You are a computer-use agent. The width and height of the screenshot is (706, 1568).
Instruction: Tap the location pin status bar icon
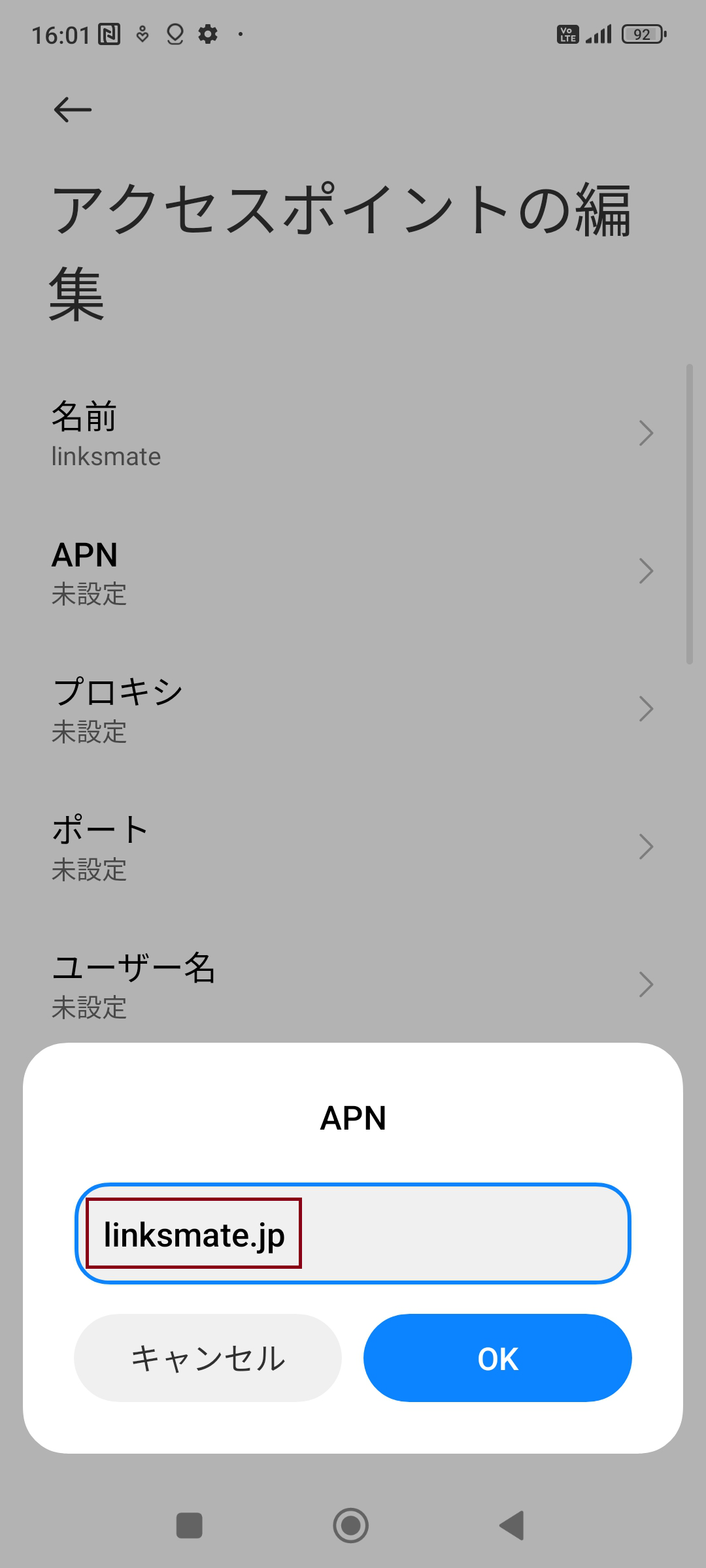point(174,34)
